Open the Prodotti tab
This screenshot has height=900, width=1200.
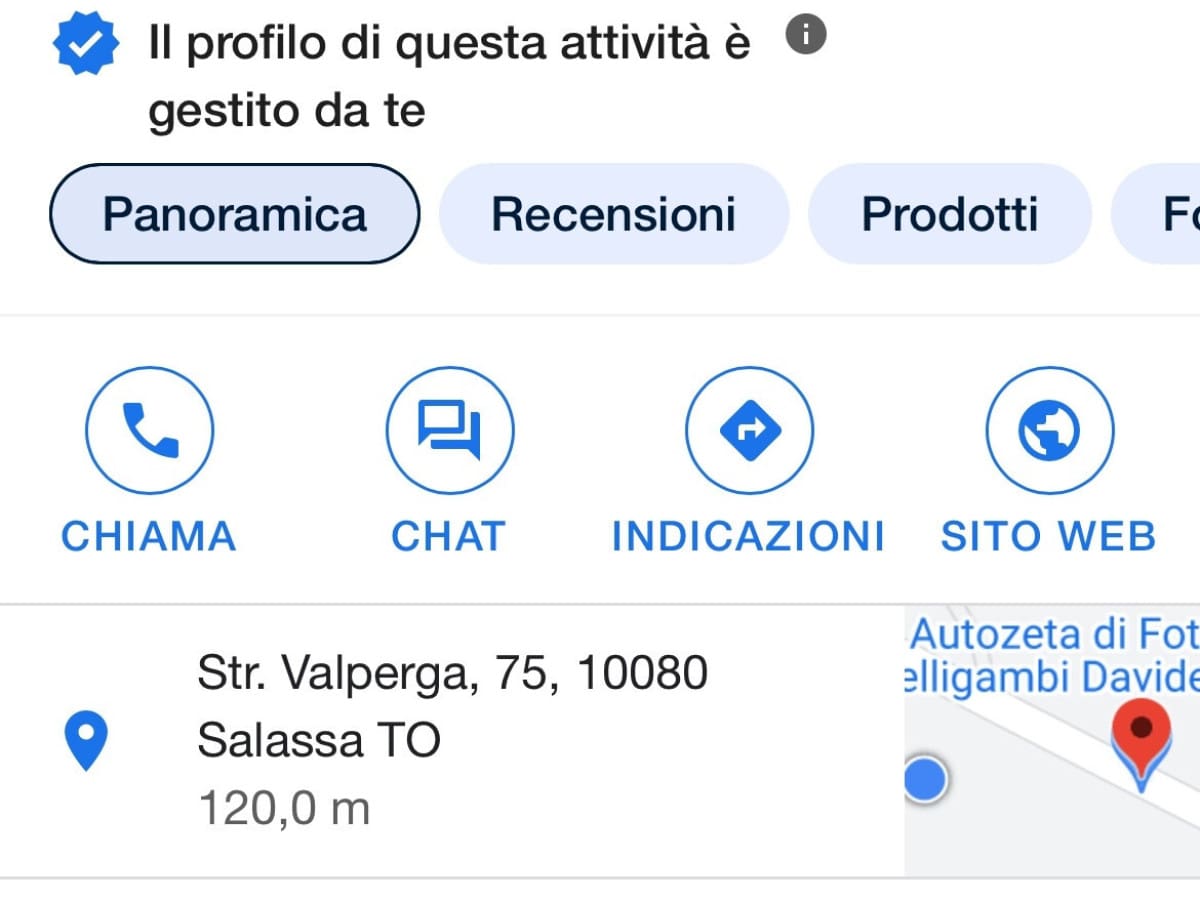(949, 214)
